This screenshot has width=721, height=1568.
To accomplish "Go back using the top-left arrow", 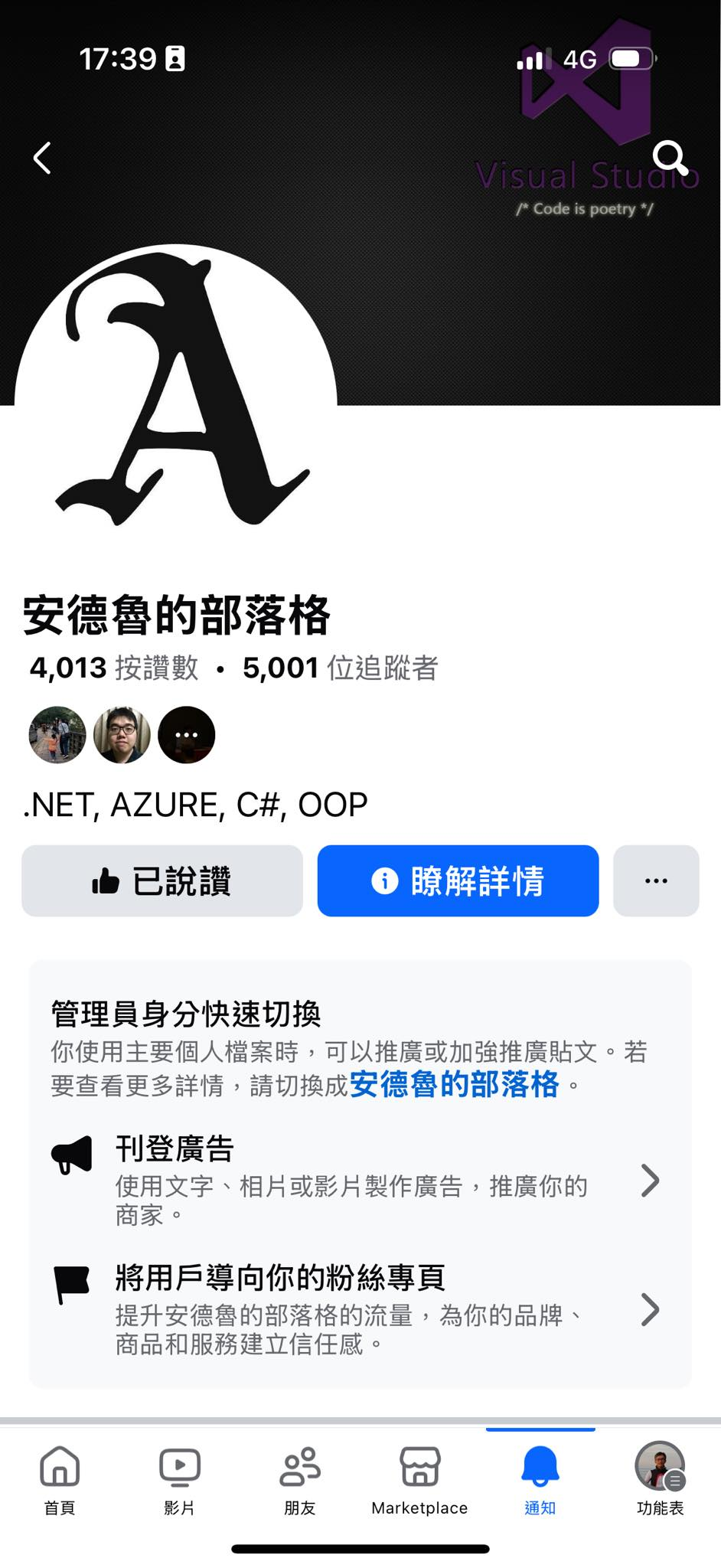I will click(43, 158).
